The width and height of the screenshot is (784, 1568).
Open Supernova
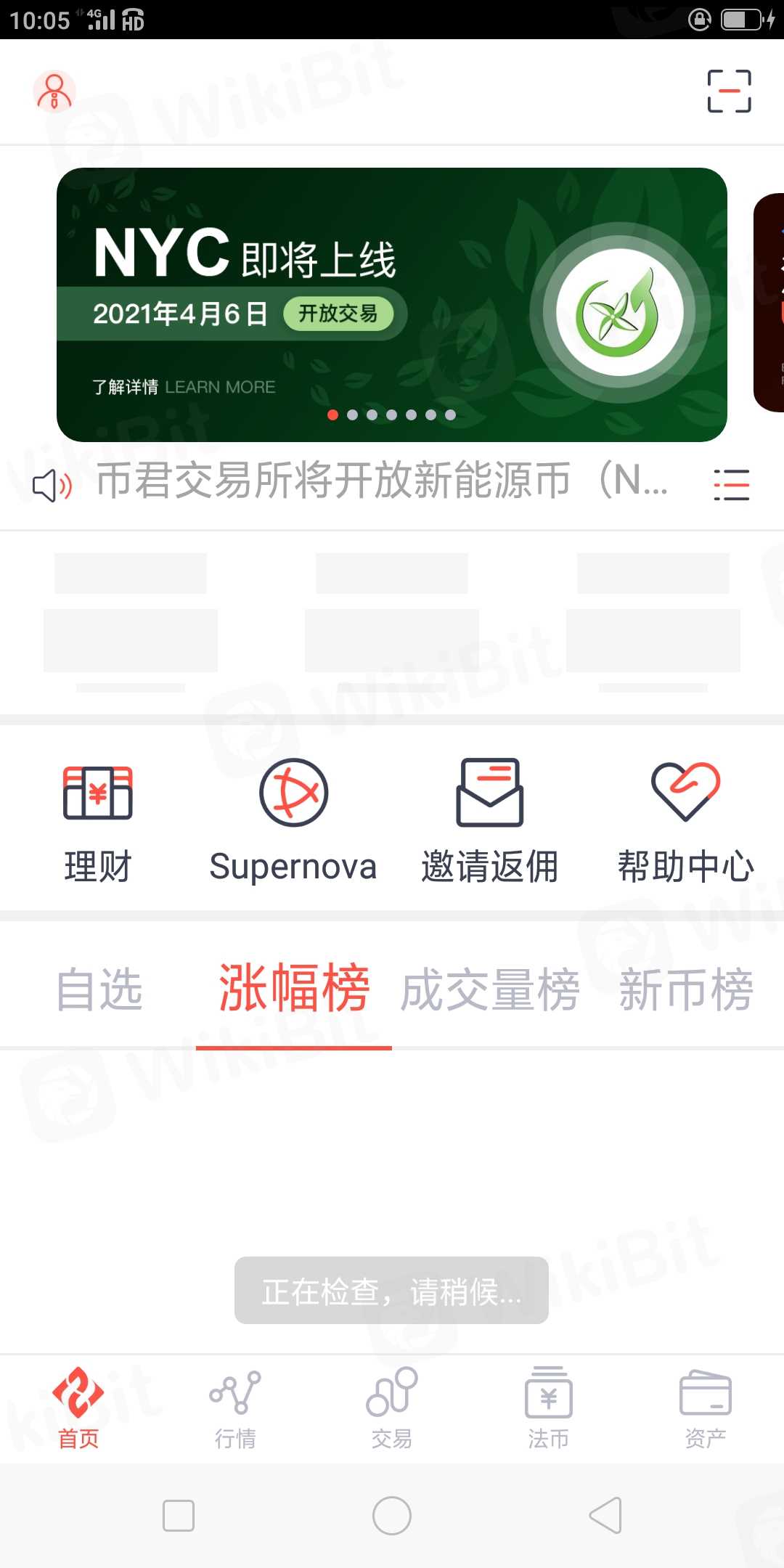293,820
